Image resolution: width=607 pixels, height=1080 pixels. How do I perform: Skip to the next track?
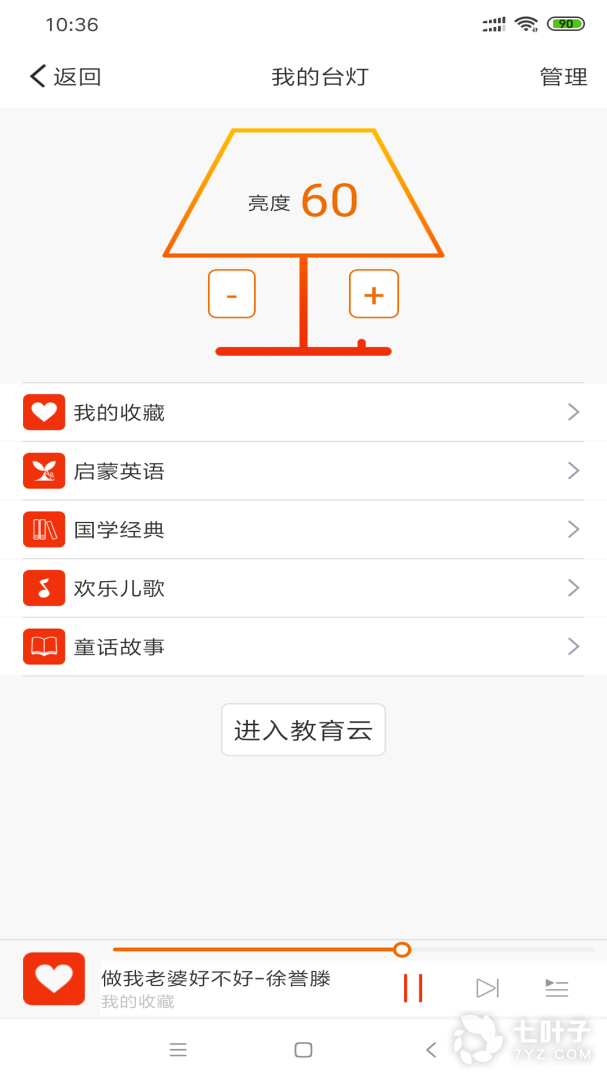point(487,988)
